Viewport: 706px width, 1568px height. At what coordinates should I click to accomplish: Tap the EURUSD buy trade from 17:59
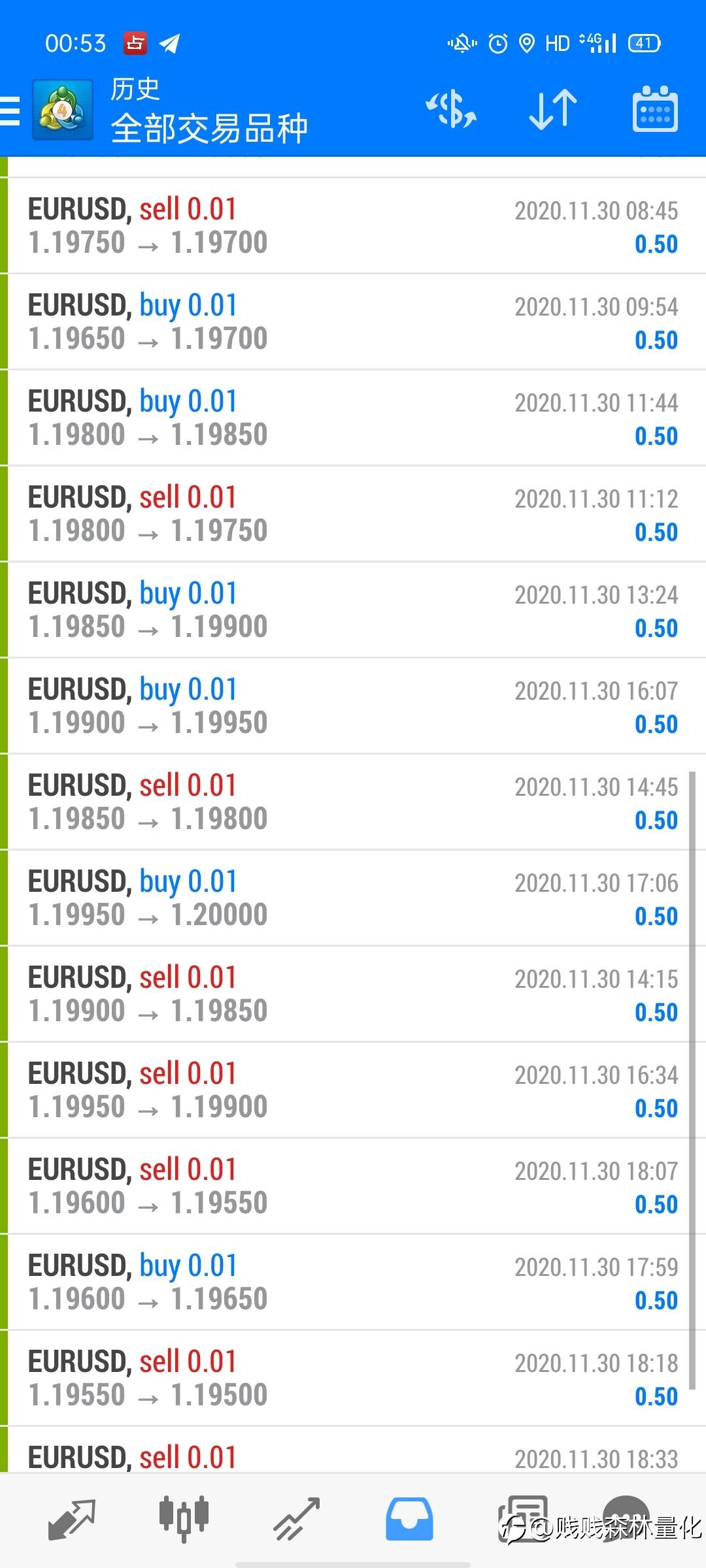[353, 1282]
